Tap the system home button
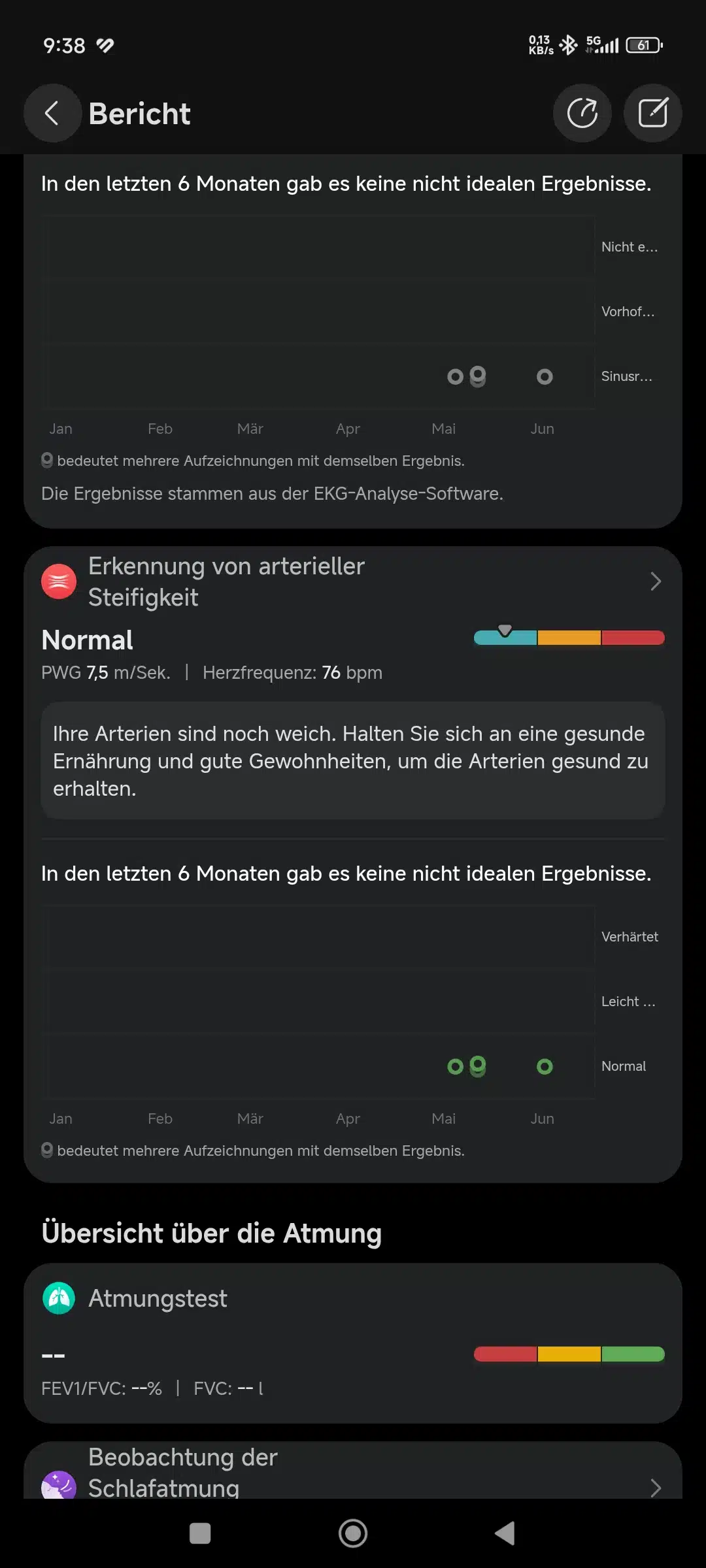 click(x=353, y=1533)
